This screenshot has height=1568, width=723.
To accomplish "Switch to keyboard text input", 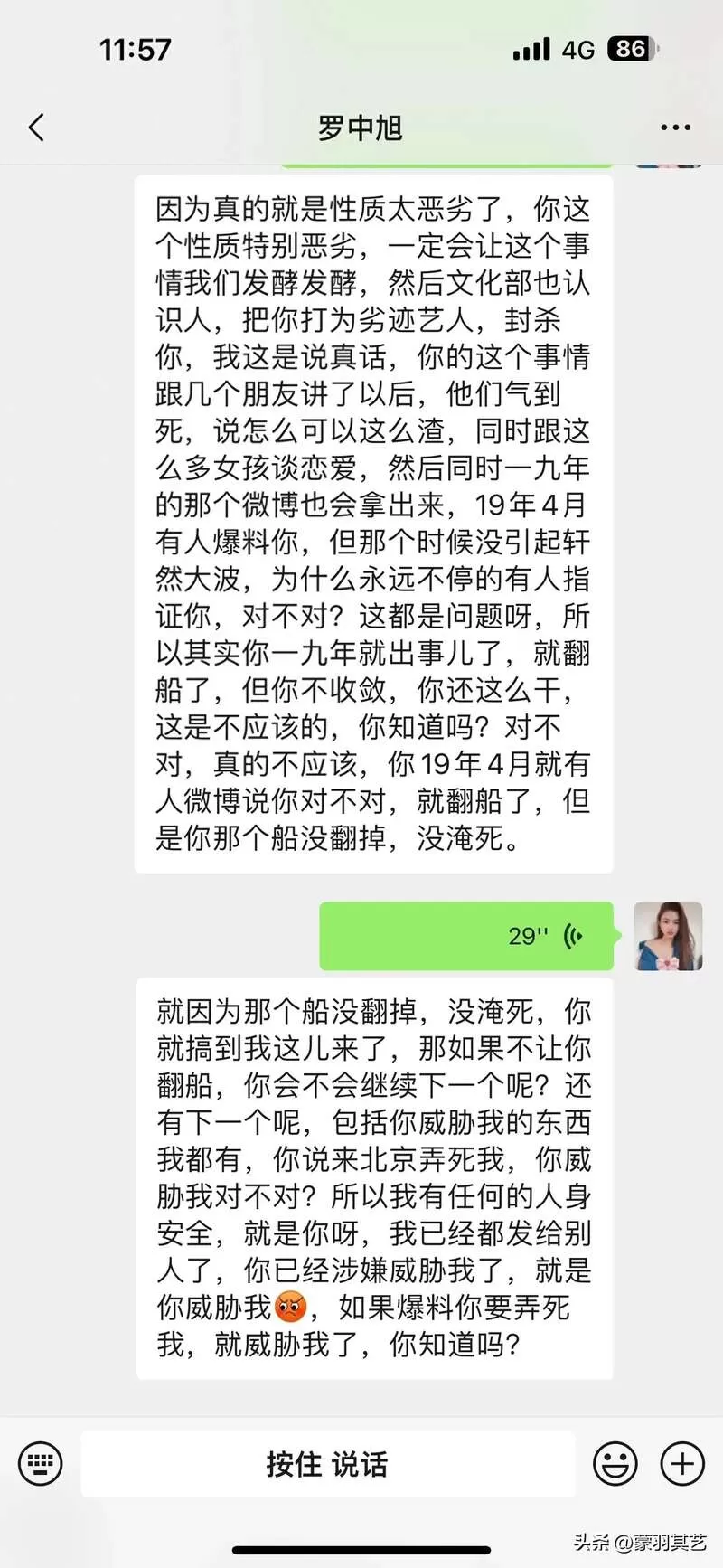I will [x=41, y=1462].
